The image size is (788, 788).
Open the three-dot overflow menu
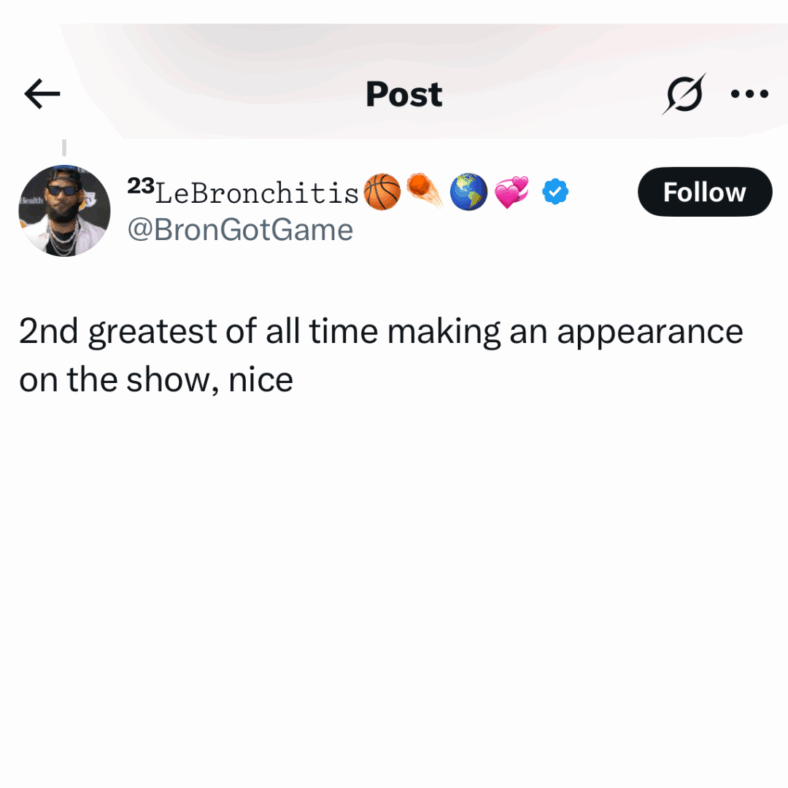(749, 94)
